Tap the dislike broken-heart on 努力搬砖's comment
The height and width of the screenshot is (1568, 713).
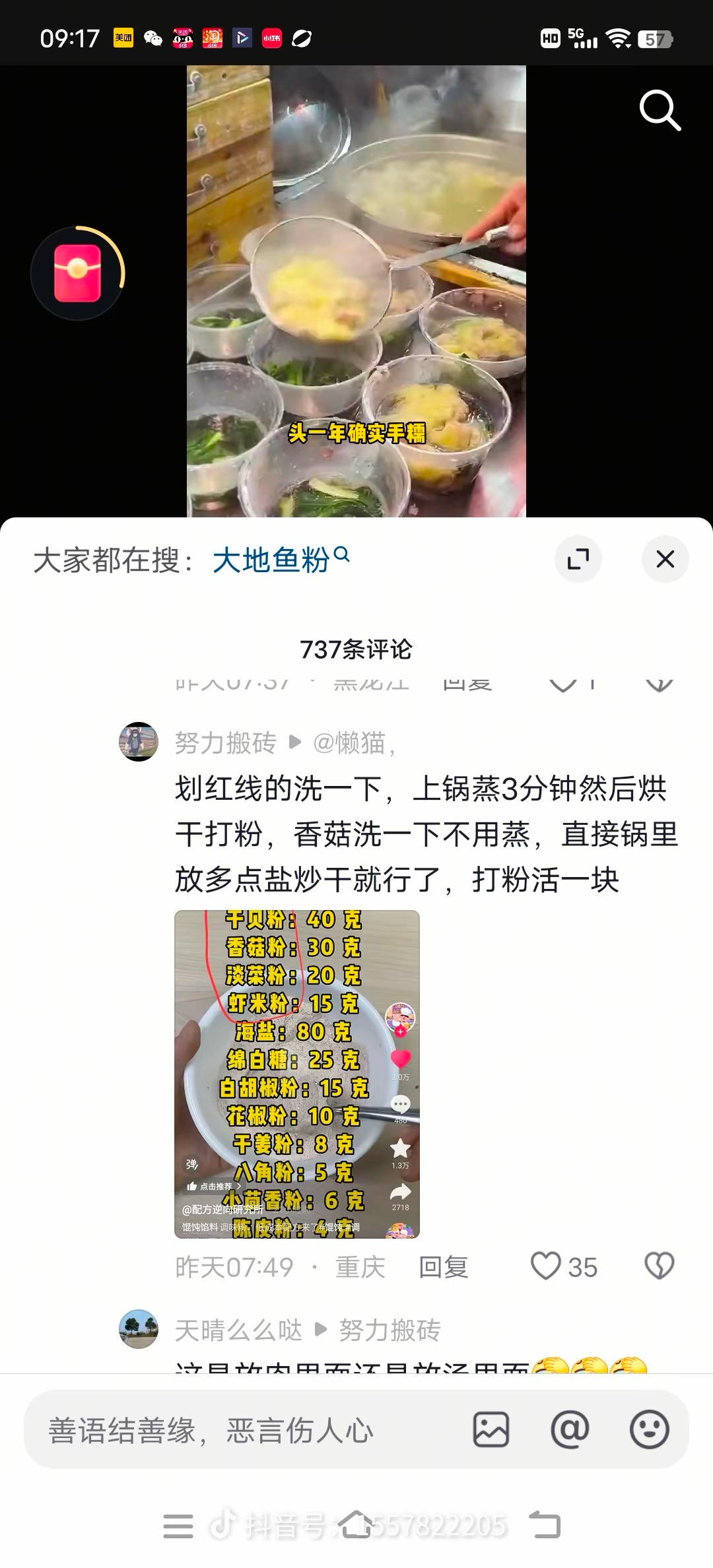click(658, 1265)
